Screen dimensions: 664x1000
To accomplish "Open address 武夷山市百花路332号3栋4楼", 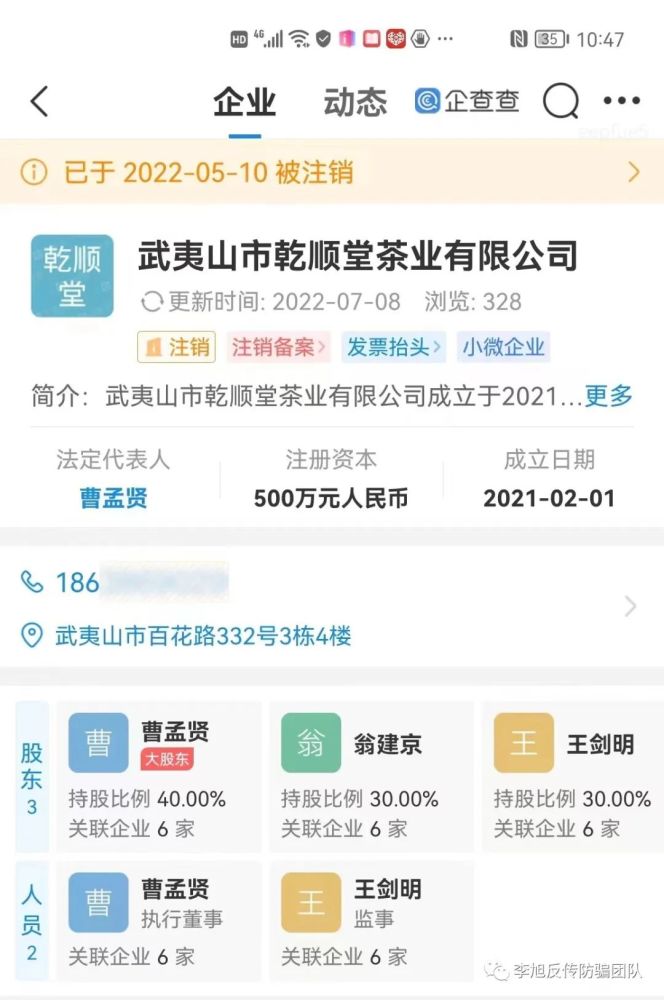I will tap(203, 636).
